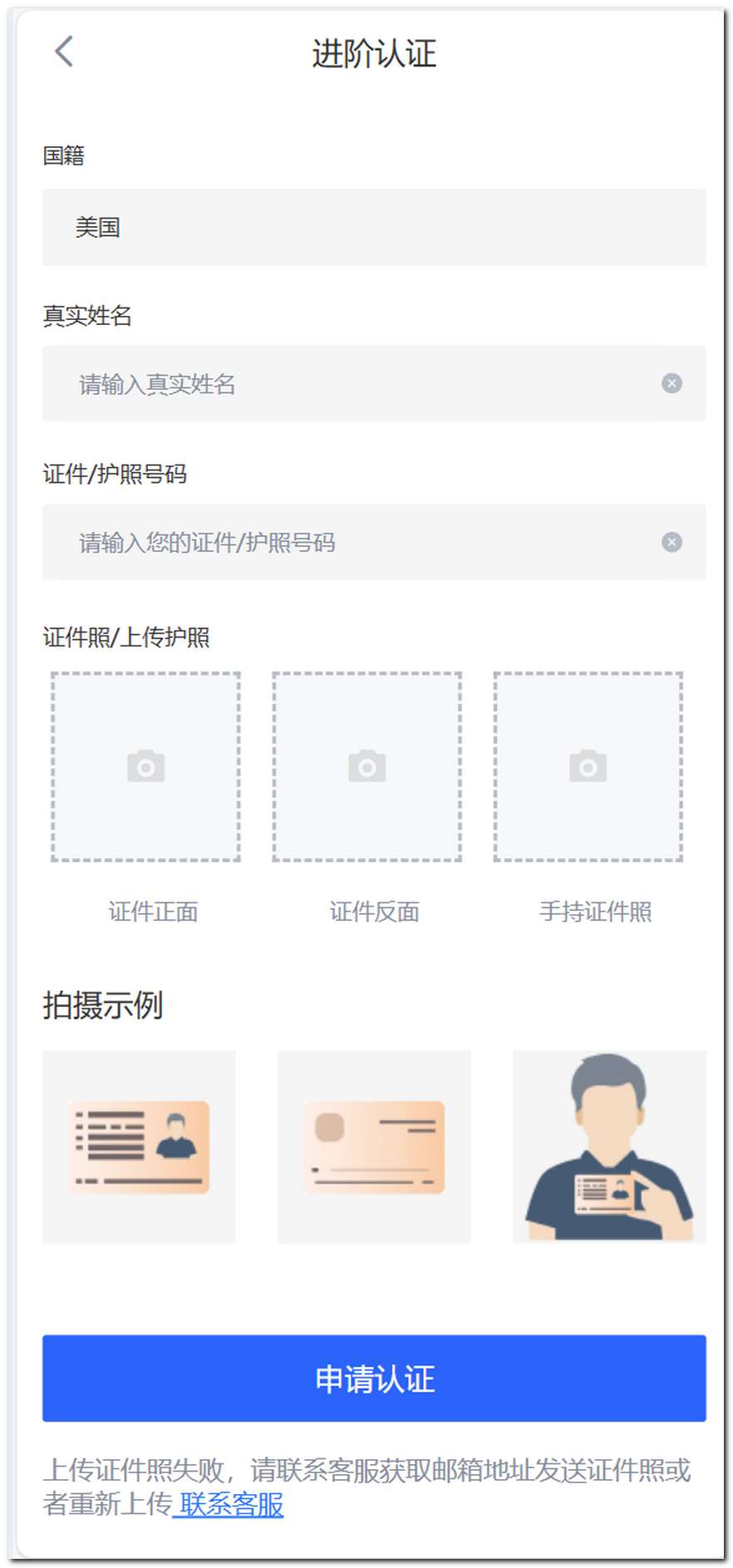Screen dimensions: 733x1568
Task: Upload the 手持证件照 photo
Action: pos(588,766)
